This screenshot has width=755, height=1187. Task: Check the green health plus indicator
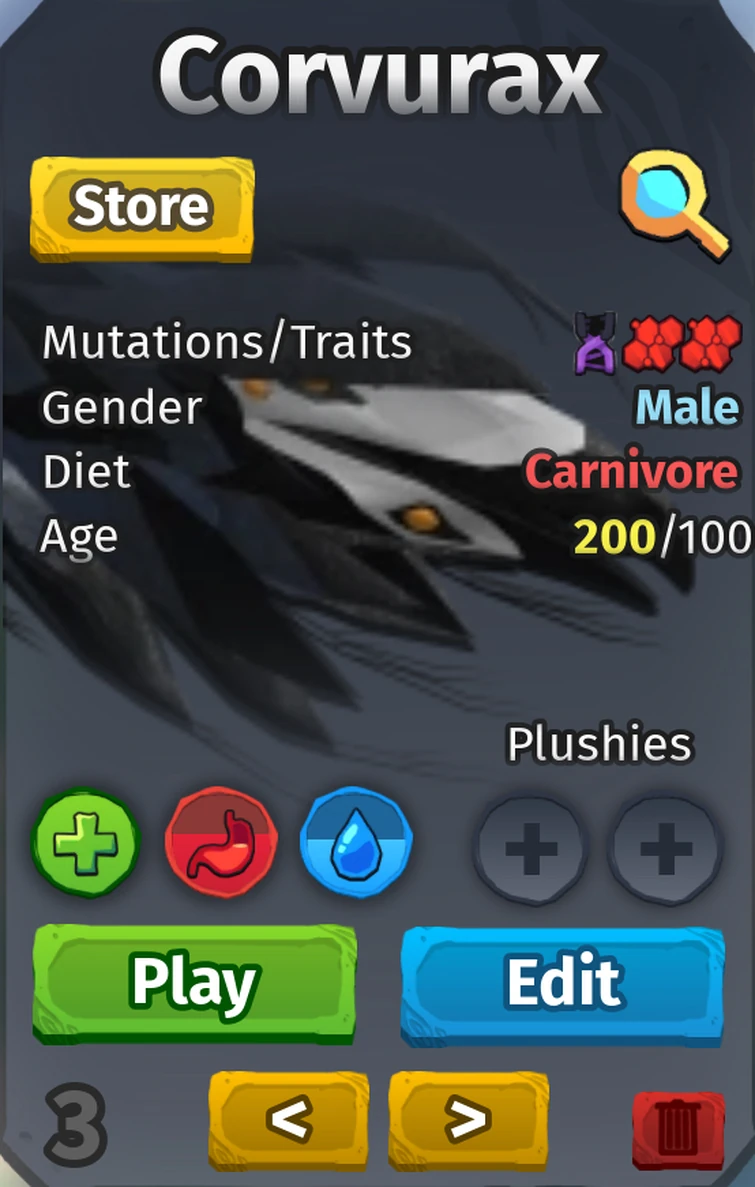(85, 845)
